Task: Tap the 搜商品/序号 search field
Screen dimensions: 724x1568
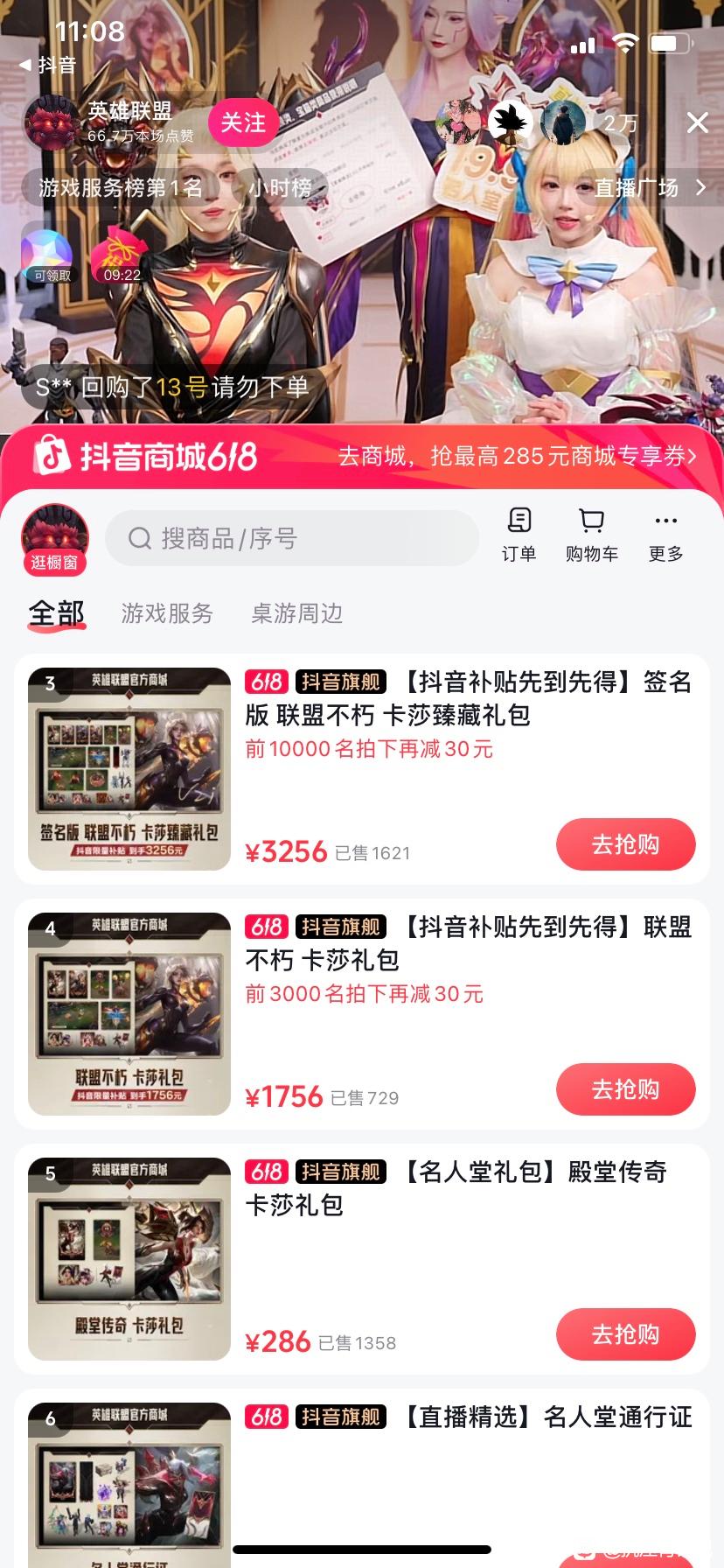Action: (x=292, y=538)
